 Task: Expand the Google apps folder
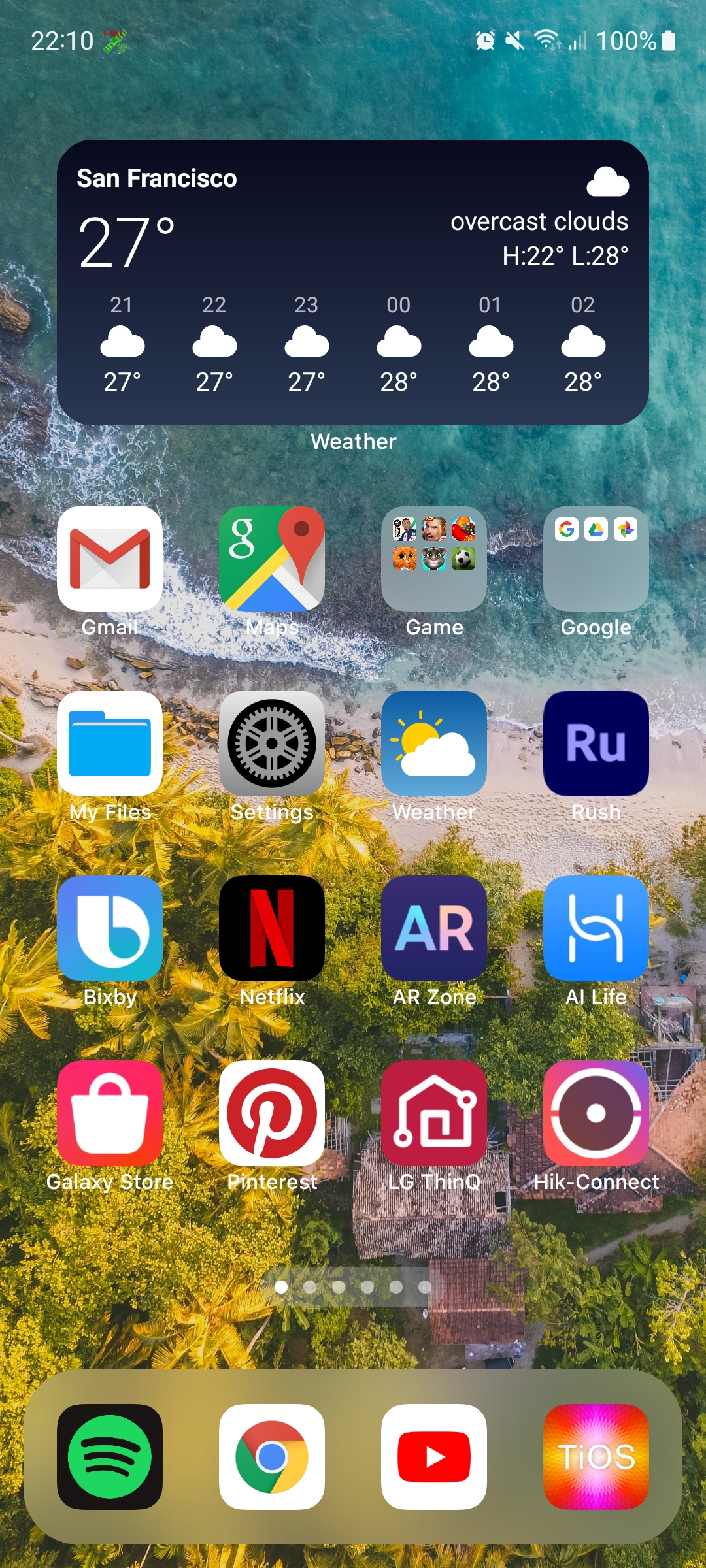(596, 561)
